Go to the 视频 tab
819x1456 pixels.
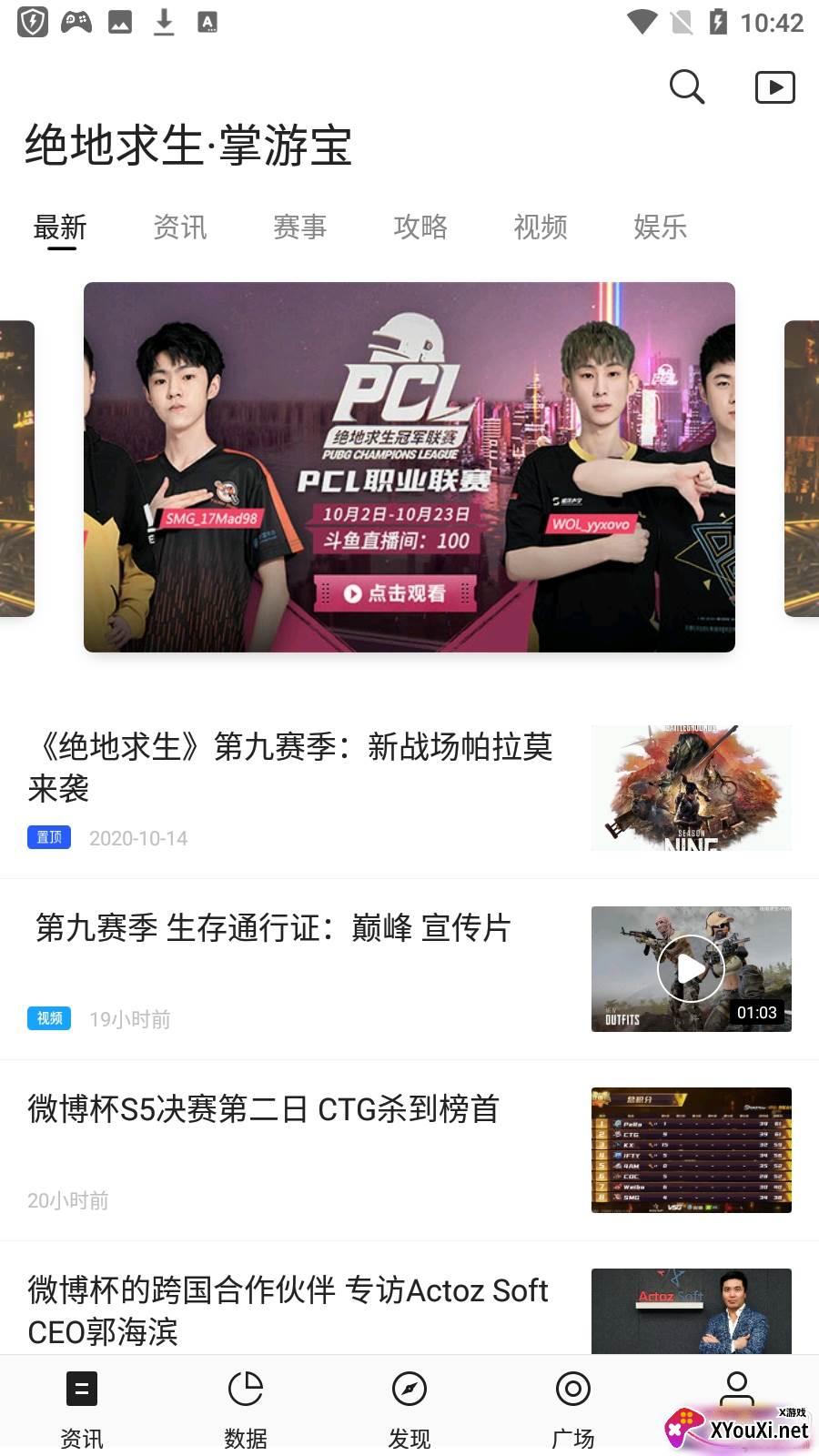coord(541,227)
